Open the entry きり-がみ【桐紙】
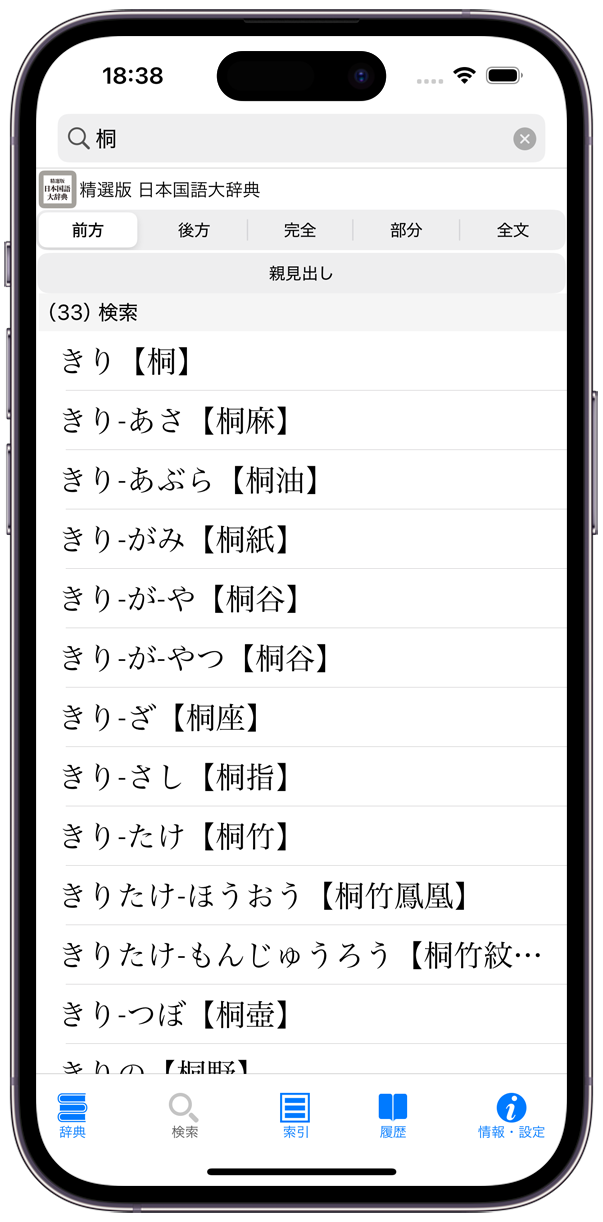Image resolution: width=603 pixels, height=1222 pixels. pyautogui.click(x=301, y=540)
